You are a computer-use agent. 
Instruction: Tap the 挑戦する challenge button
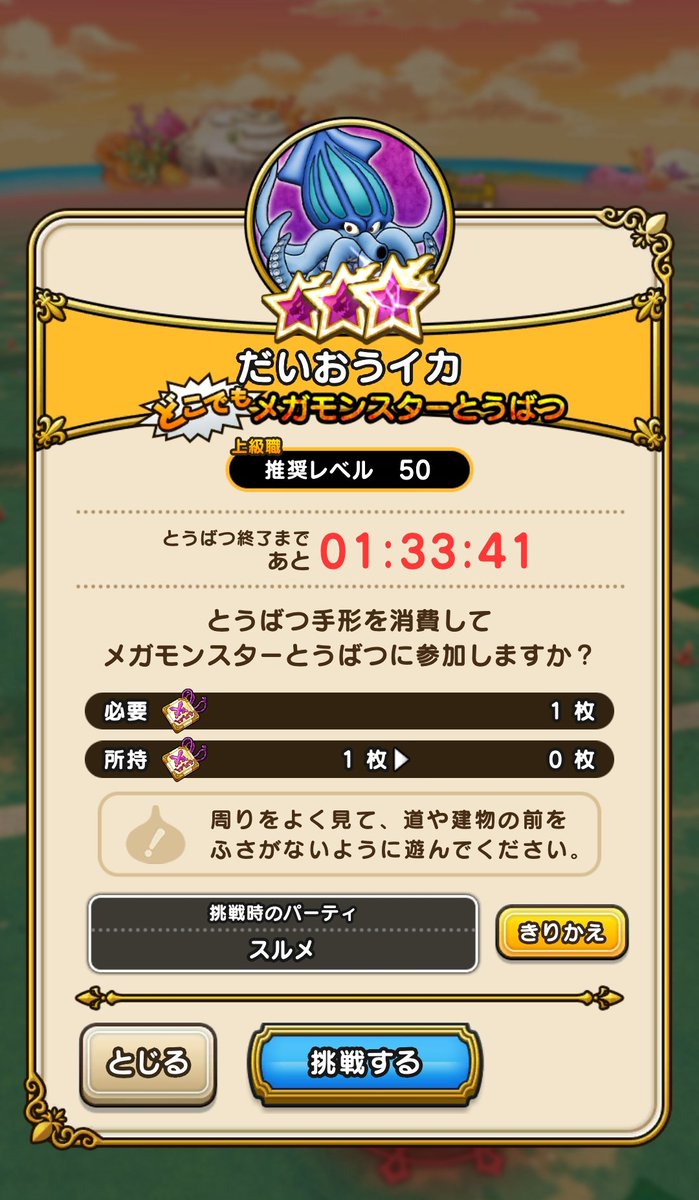364,1064
